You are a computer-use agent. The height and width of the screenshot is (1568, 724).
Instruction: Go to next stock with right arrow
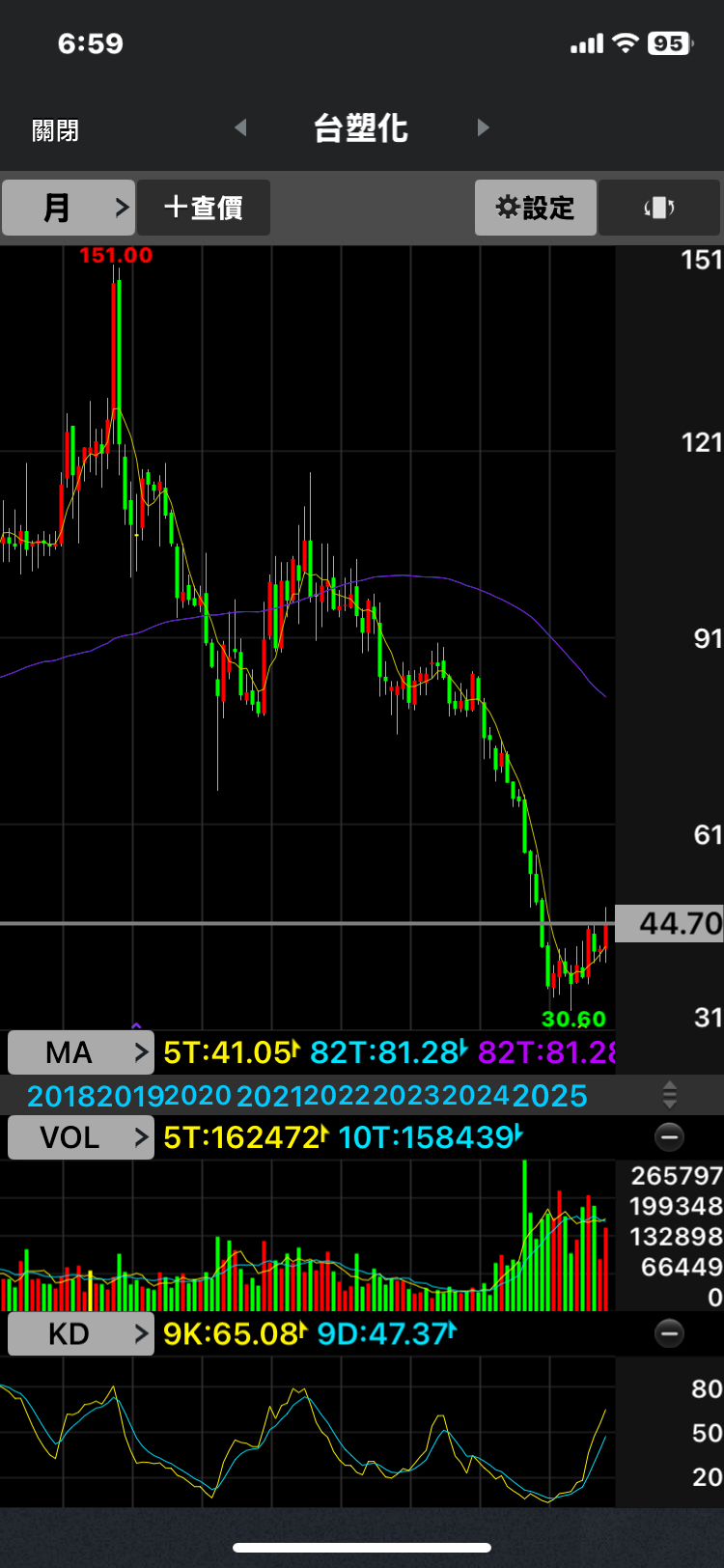484,127
